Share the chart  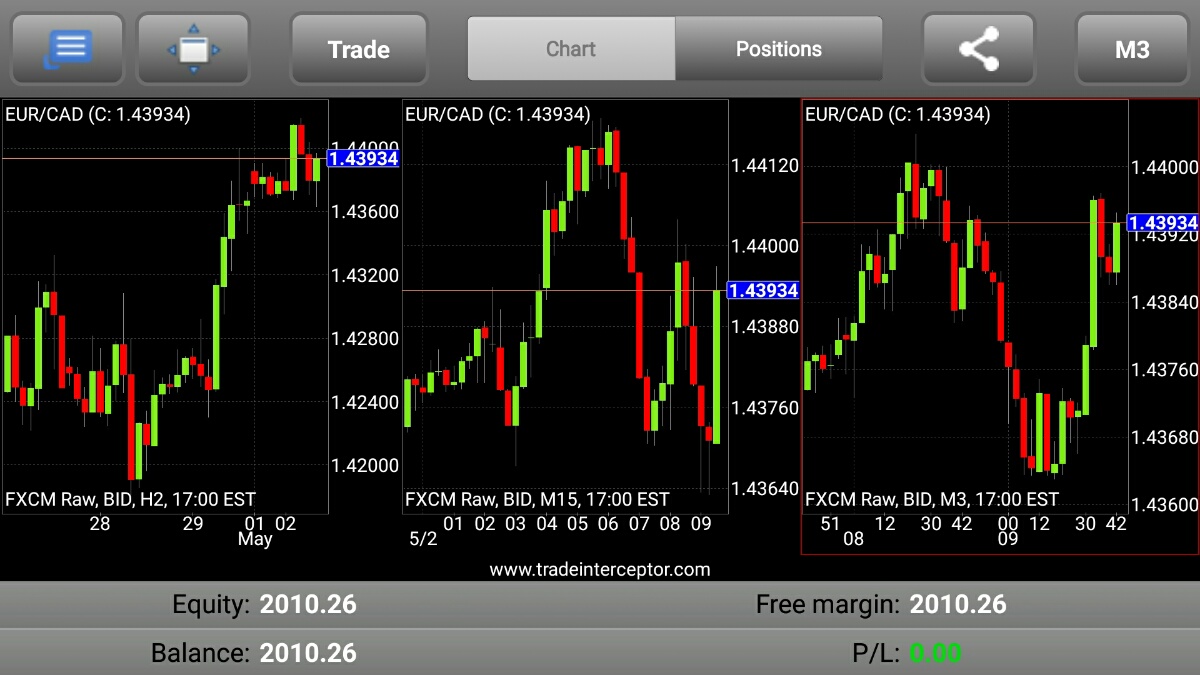(978, 48)
